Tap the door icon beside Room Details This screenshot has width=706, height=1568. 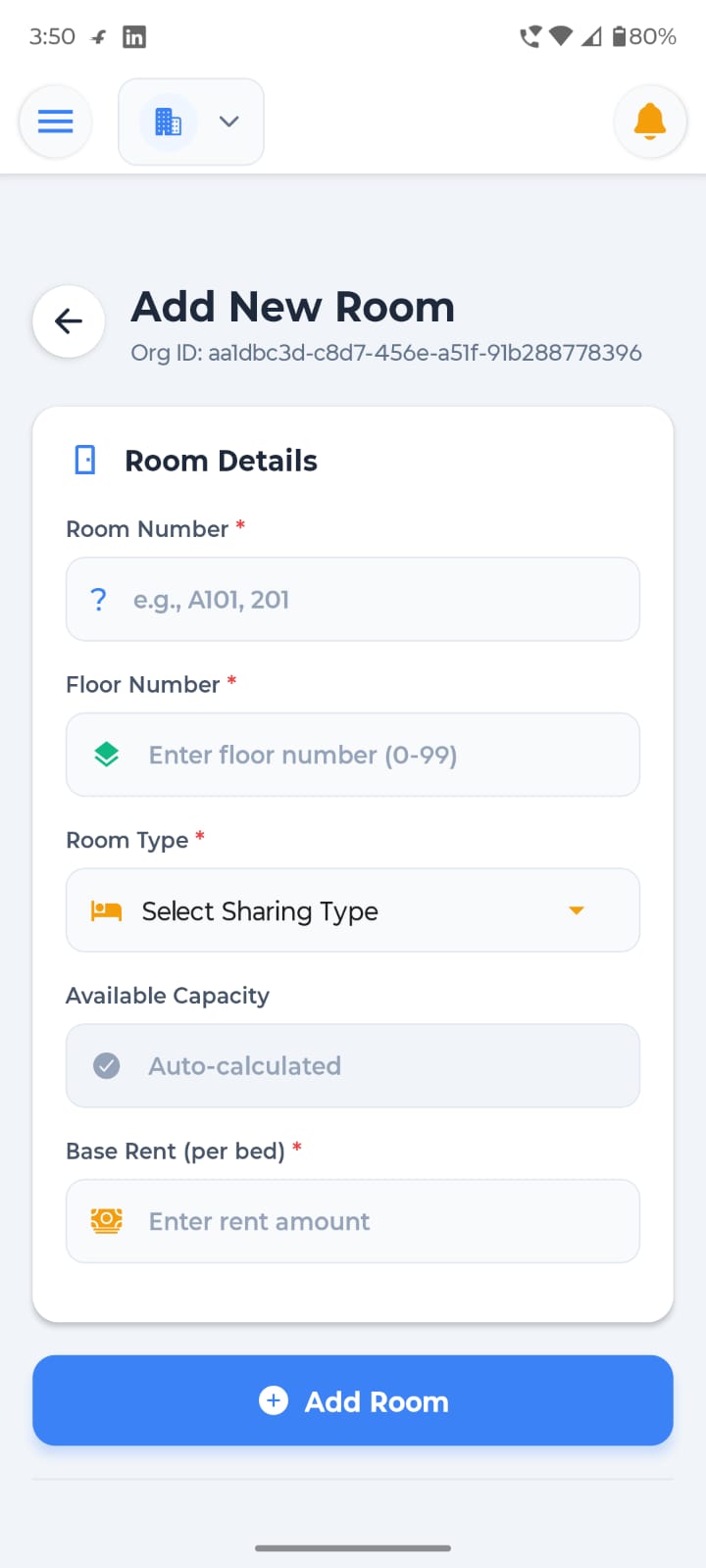coord(84,459)
